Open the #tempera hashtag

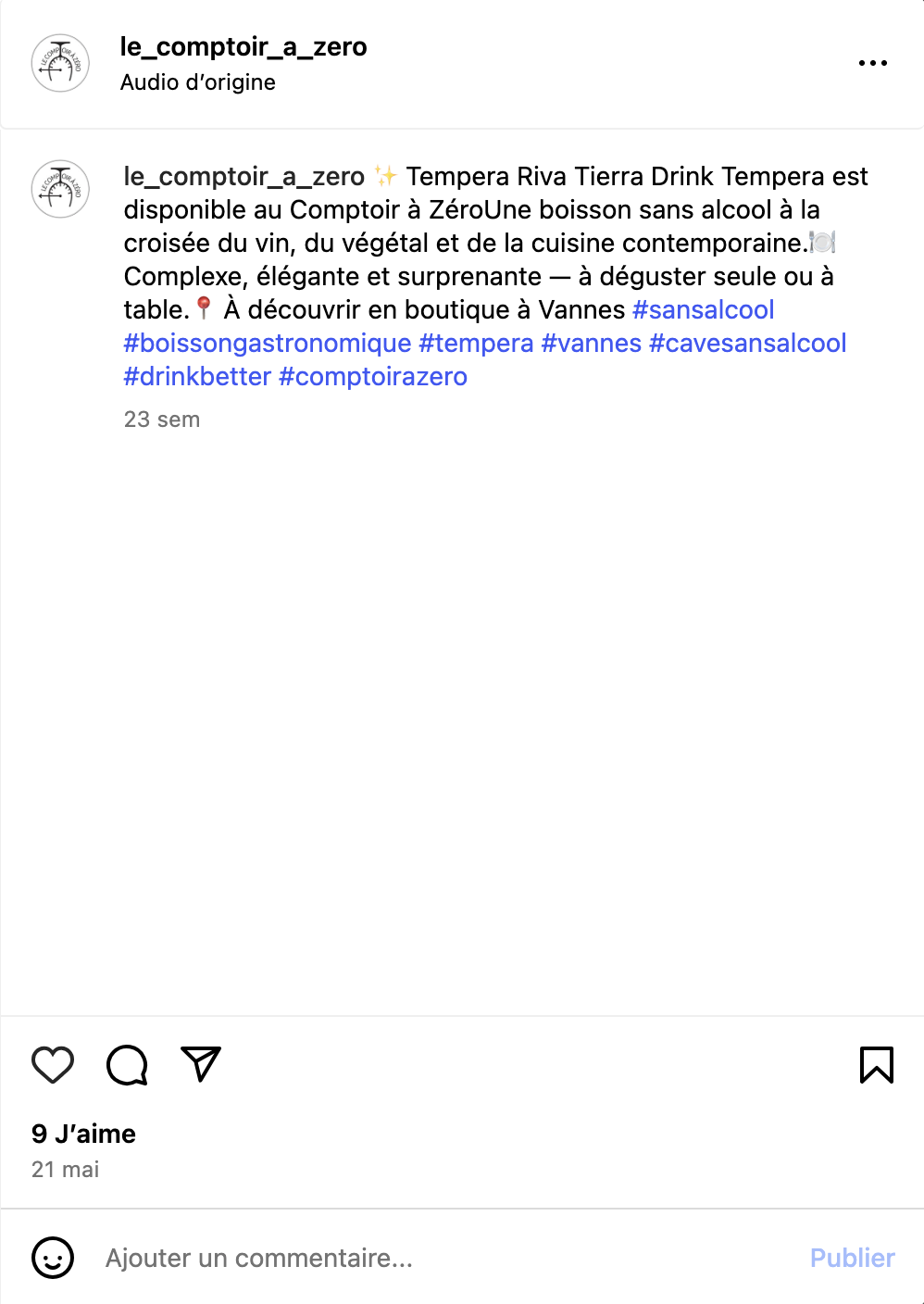(476, 343)
